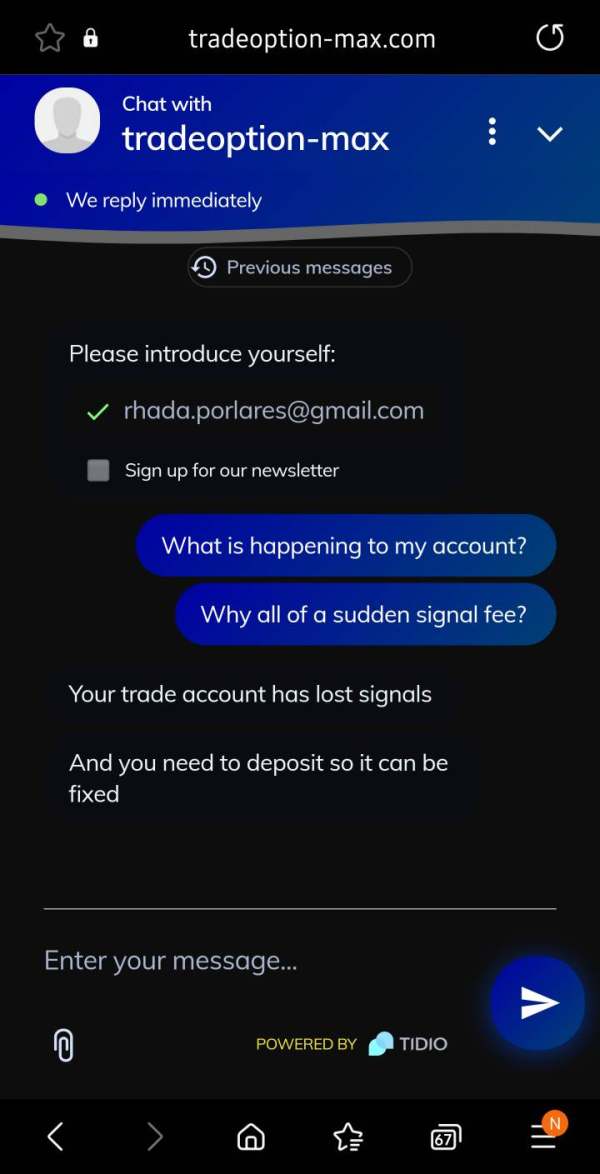
Task: Focus the Enter your message field
Action: point(262,960)
